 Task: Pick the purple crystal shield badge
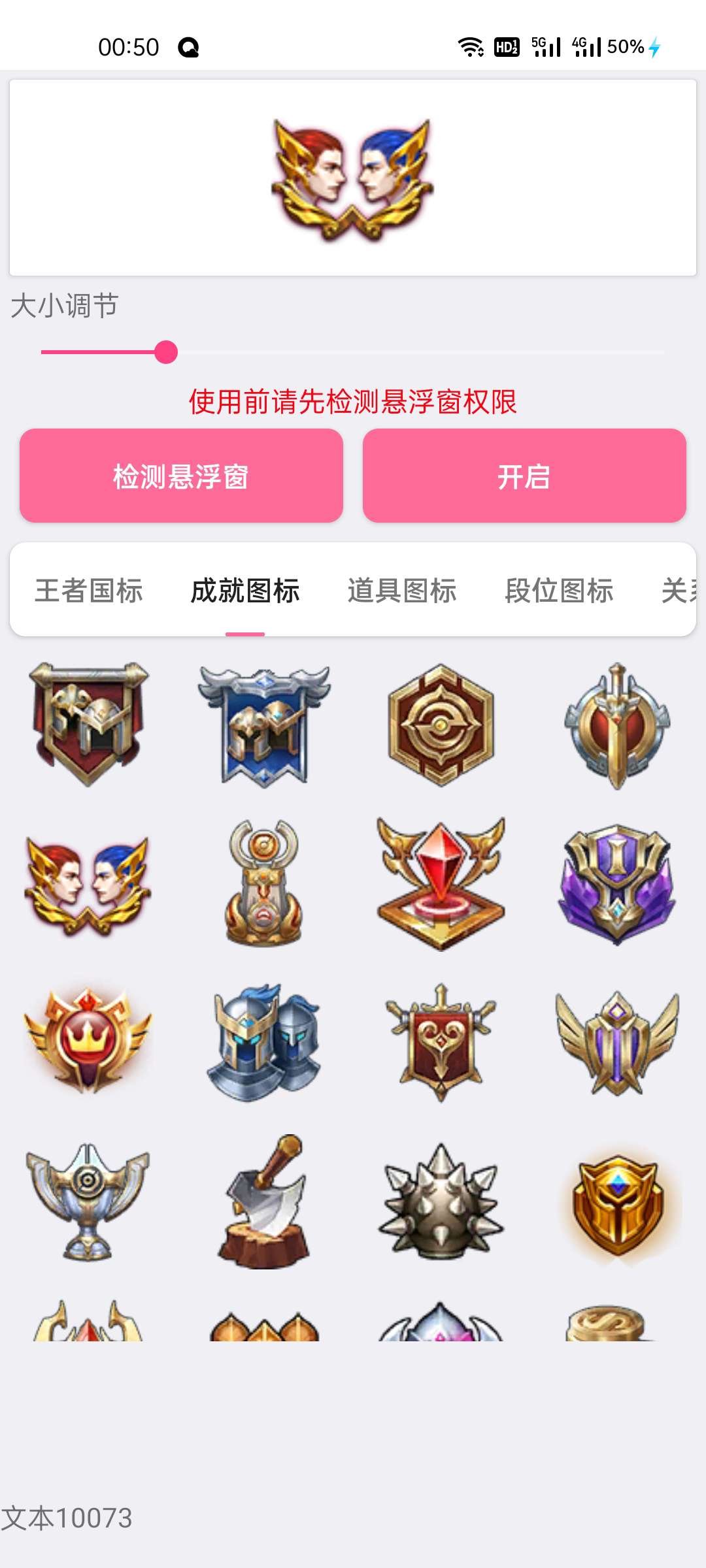tap(617, 885)
